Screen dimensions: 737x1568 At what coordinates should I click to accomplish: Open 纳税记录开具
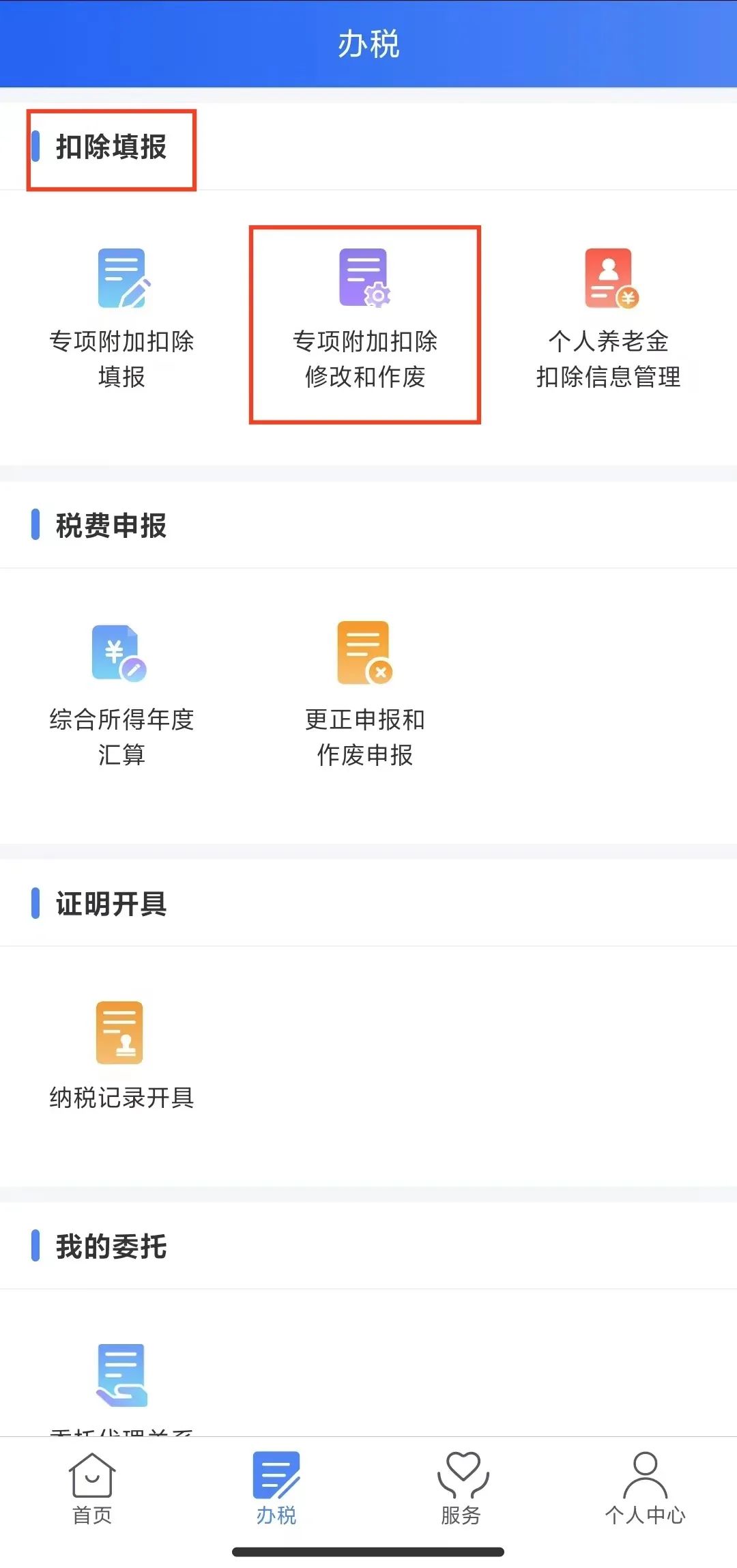(x=121, y=1056)
